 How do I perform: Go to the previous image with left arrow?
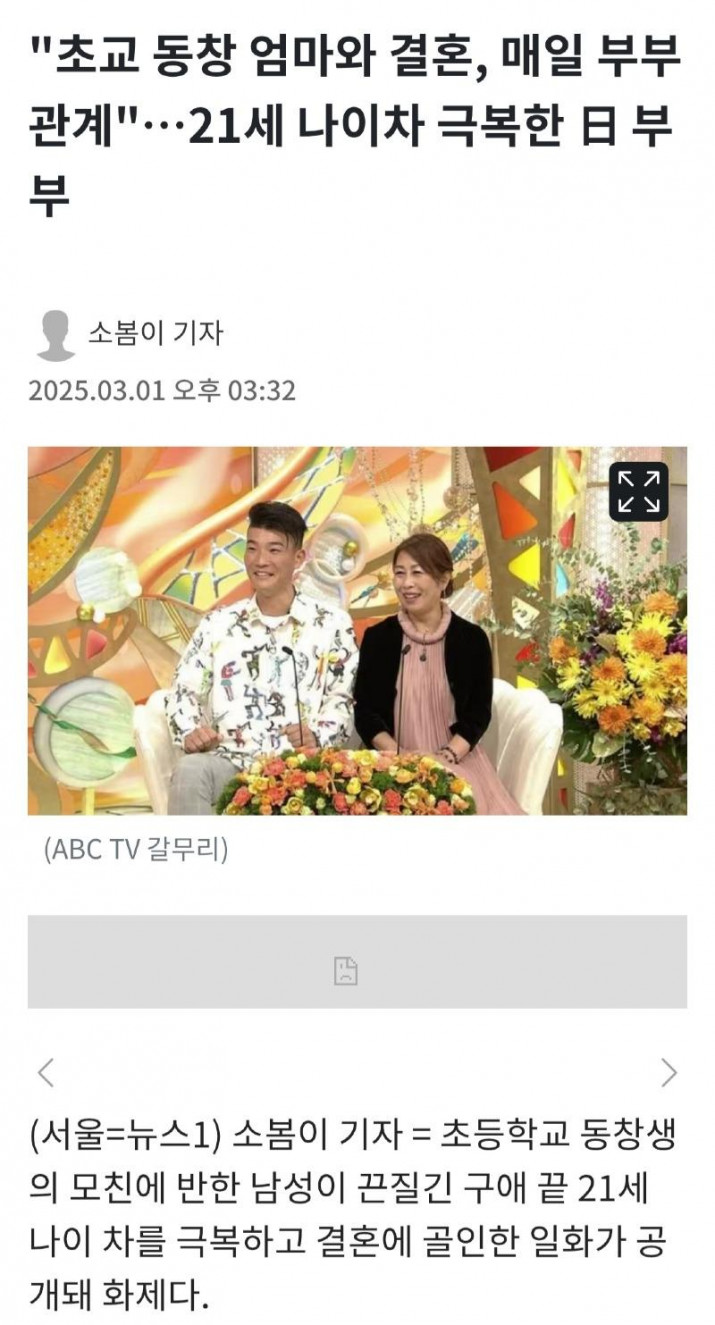tap(45, 1073)
